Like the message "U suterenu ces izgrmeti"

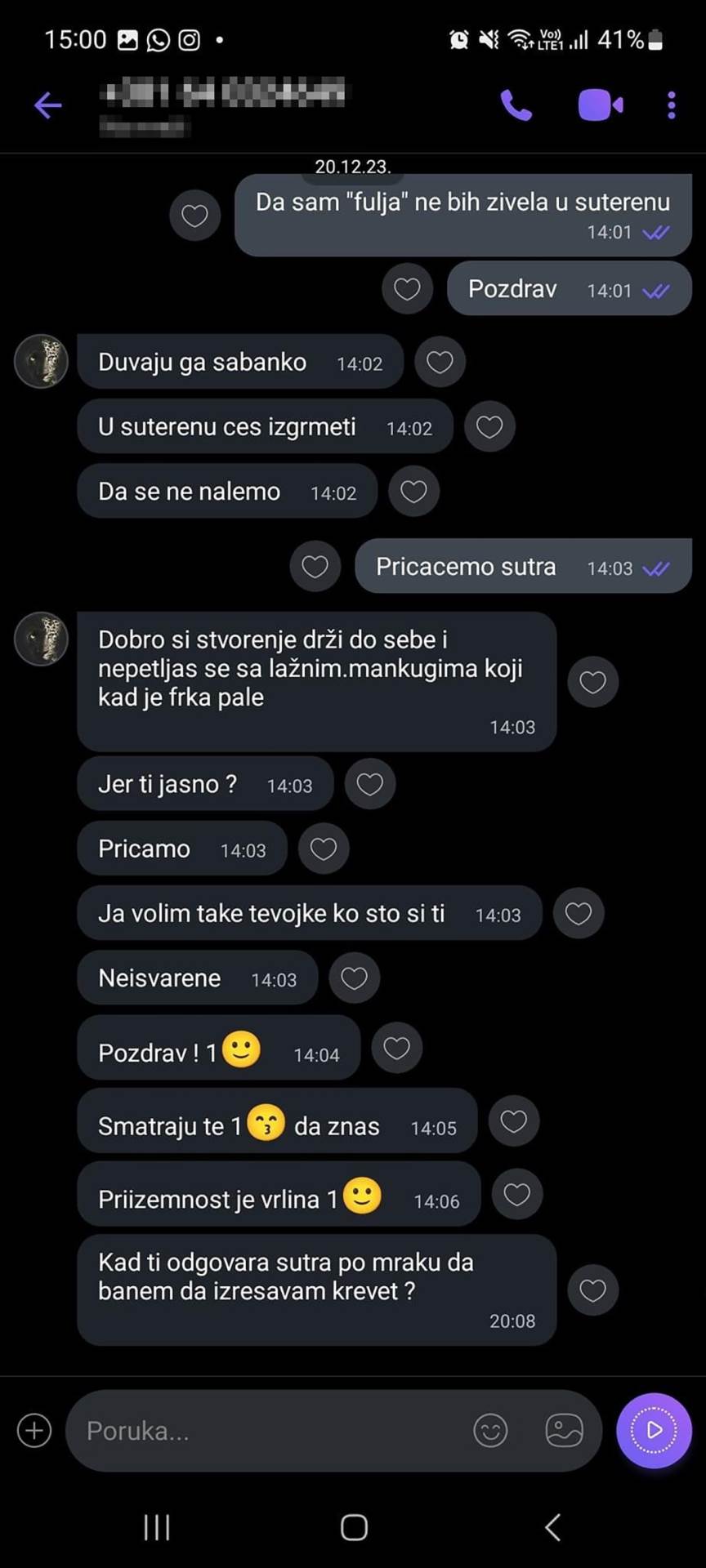coord(489,426)
